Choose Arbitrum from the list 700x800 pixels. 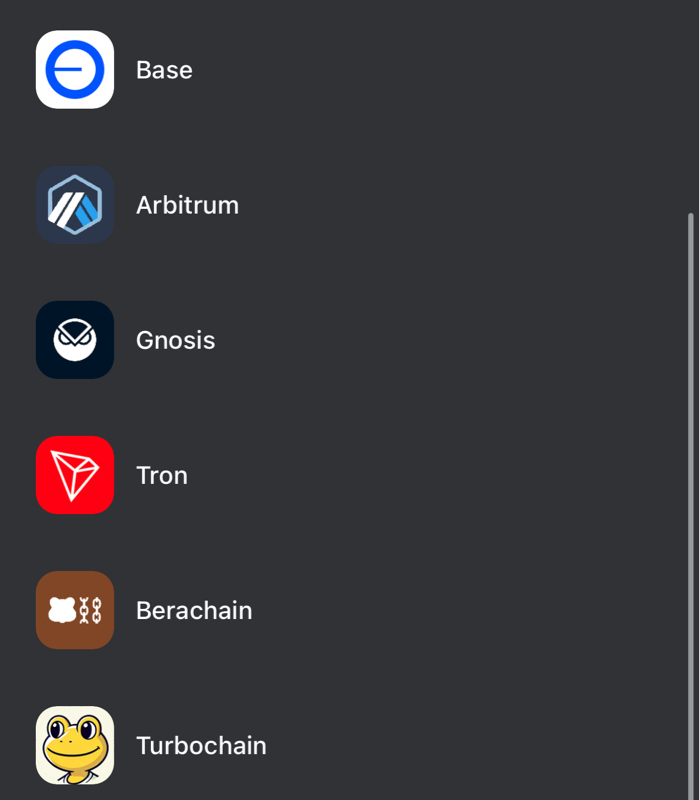[187, 205]
